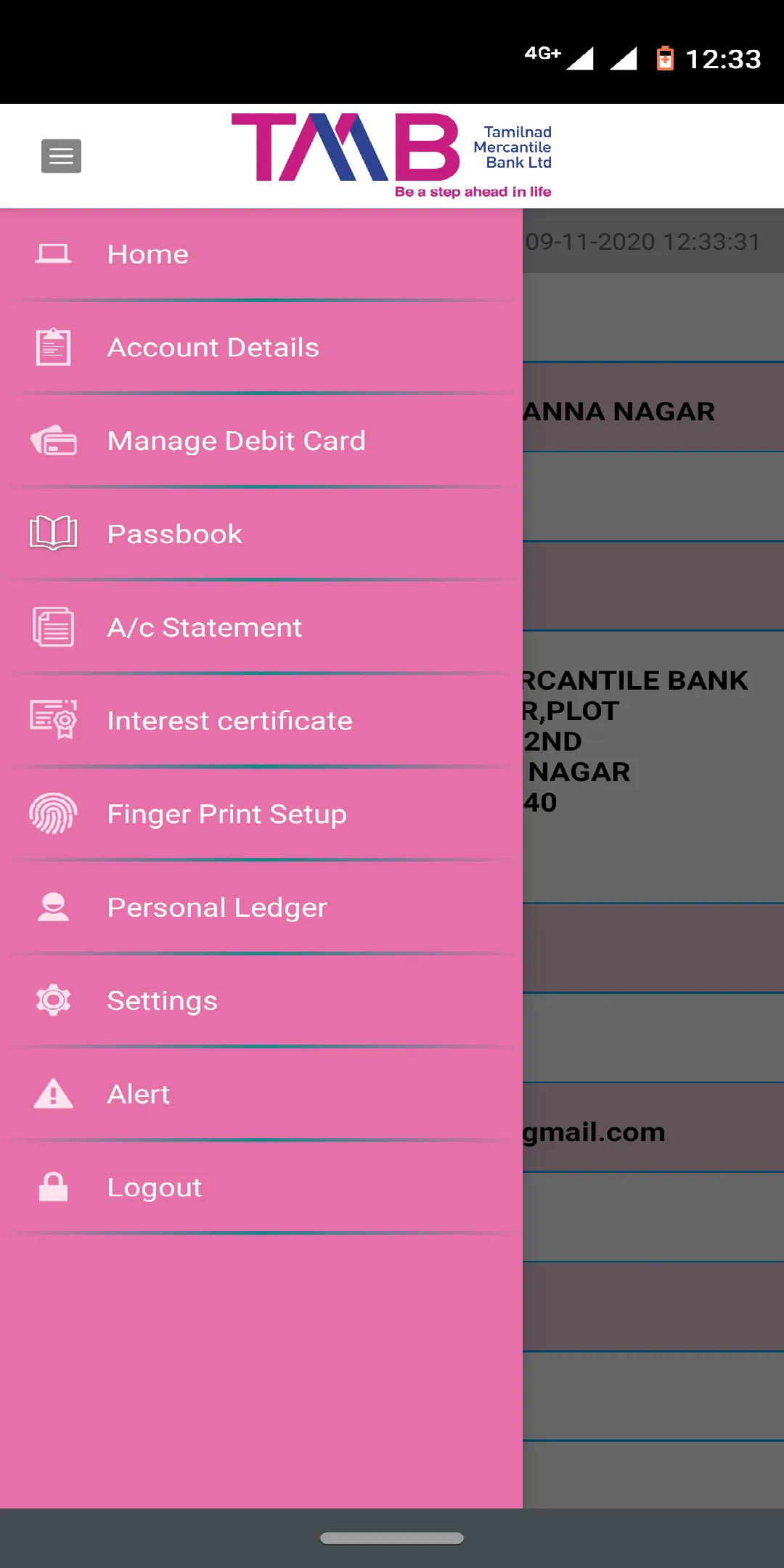Open the Finger Print Setup option
784x1568 pixels.
tap(226, 814)
